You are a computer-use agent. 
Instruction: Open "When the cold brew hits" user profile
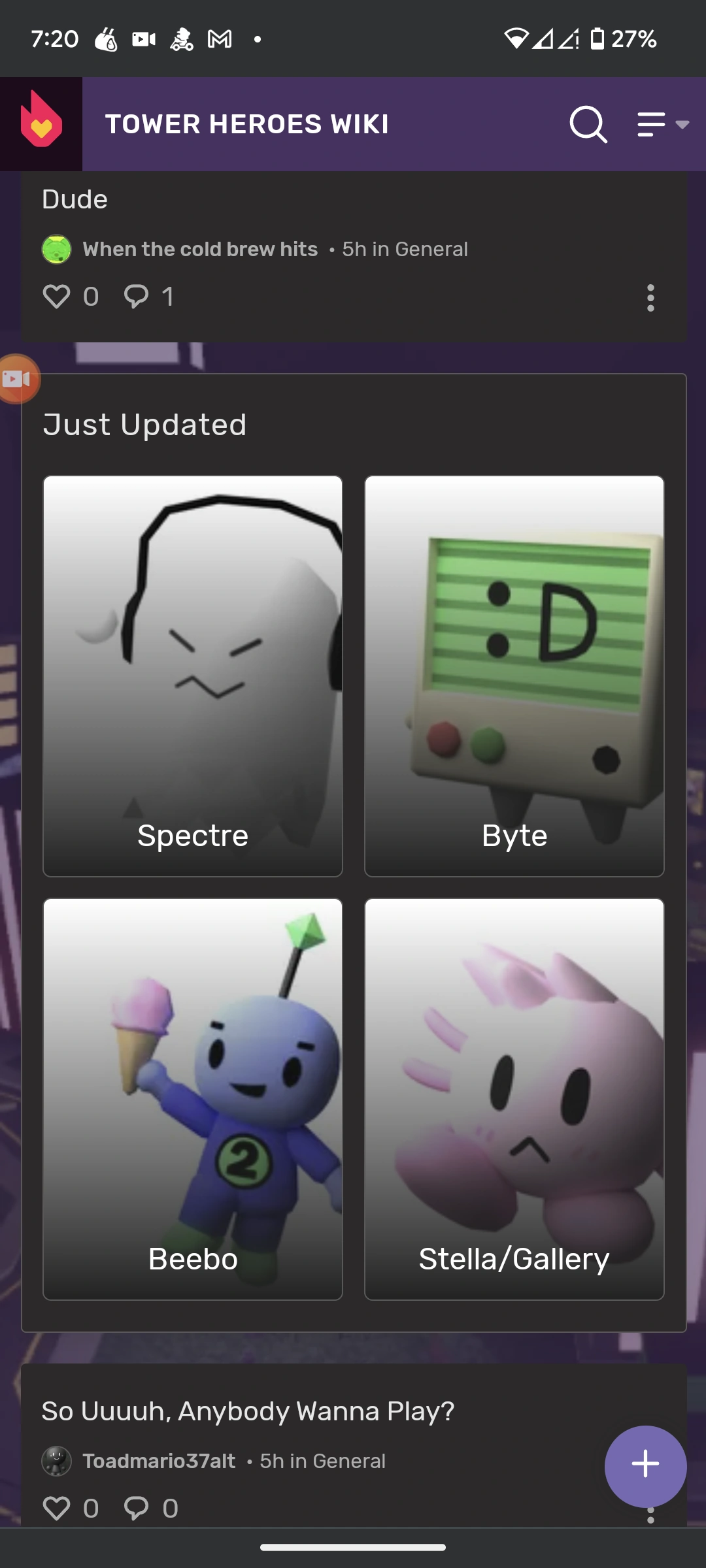tap(199, 249)
